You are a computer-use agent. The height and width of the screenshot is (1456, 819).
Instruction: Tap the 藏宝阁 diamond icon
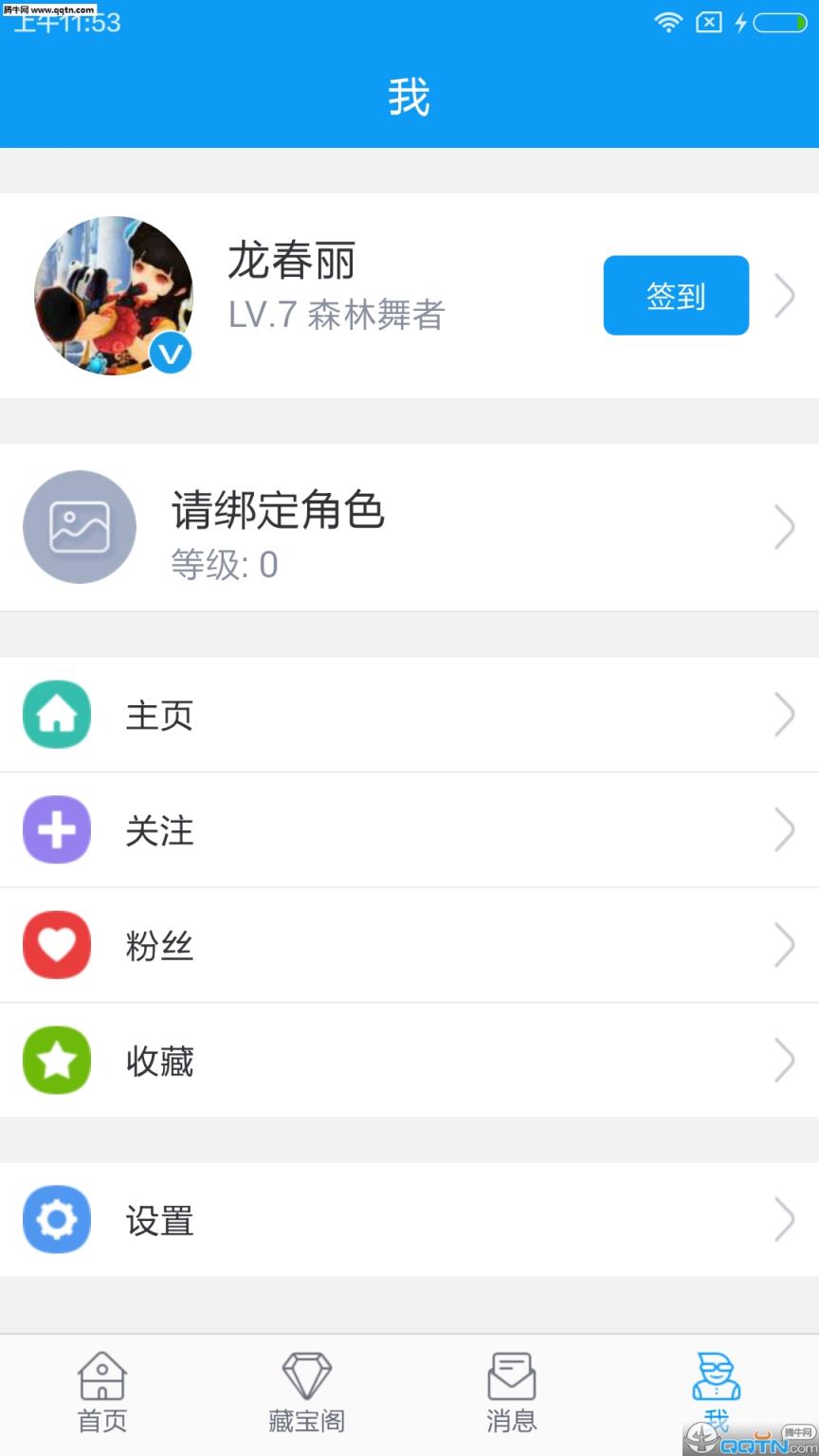tap(305, 1376)
